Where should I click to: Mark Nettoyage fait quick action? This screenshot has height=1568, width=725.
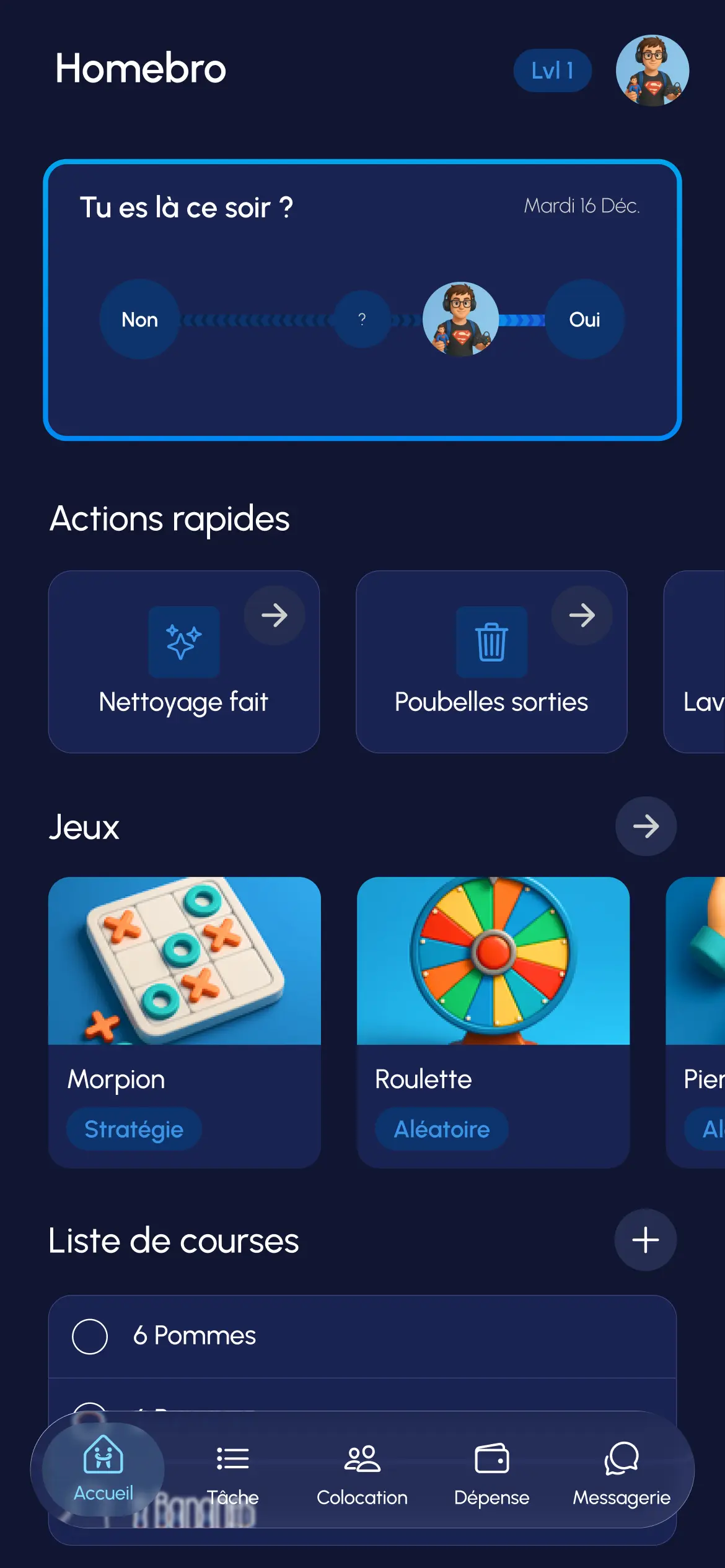[x=184, y=661]
